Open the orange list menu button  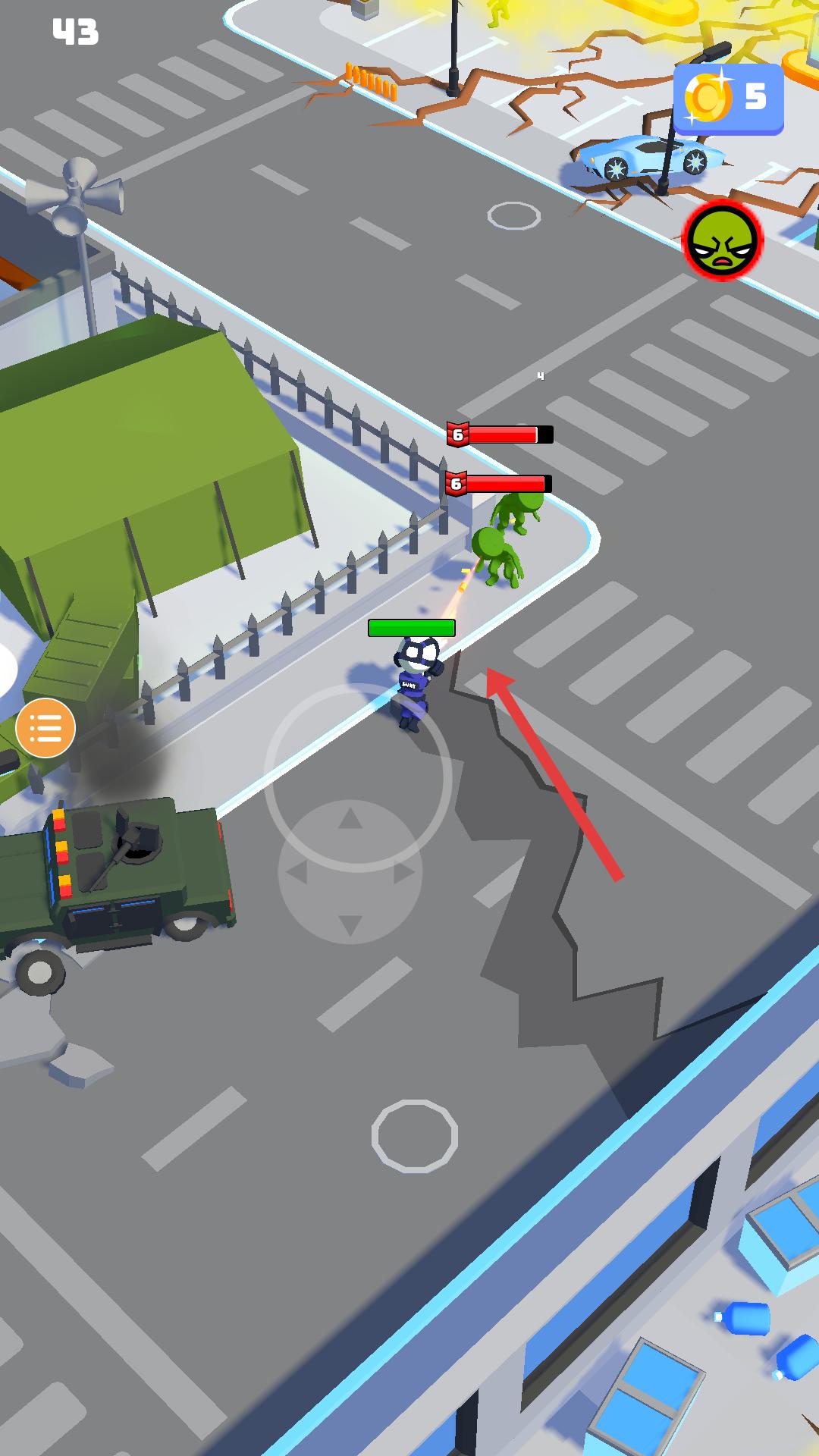click(45, 728)
